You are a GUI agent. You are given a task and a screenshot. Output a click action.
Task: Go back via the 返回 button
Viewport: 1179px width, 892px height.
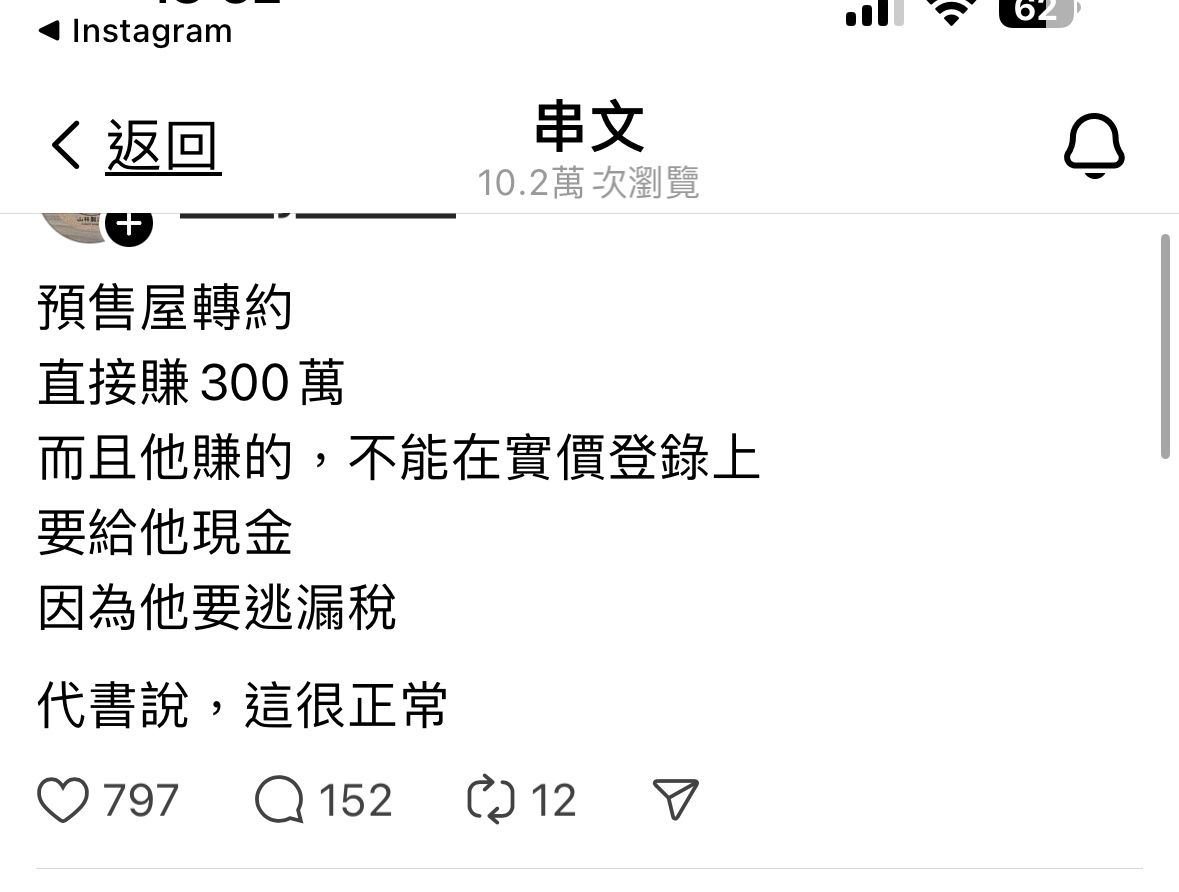135,147
